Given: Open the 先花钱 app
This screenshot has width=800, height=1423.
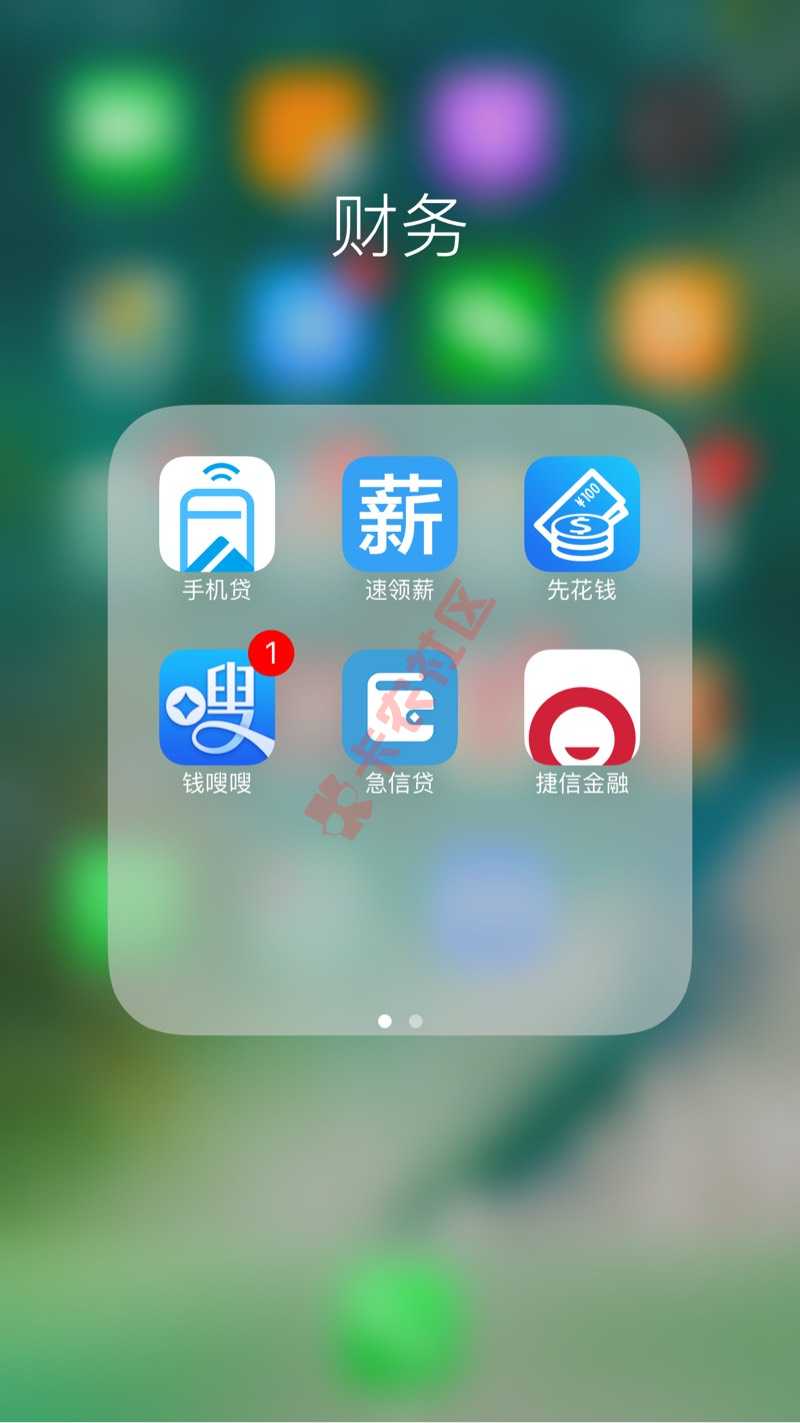Looking at the screenshot, I should [582, 514].
